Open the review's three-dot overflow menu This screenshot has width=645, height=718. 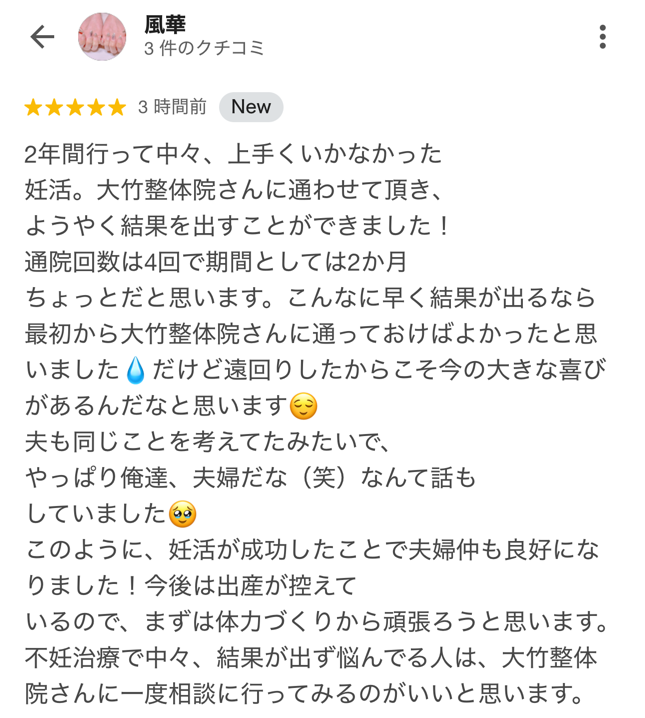(x=602, y=37)
